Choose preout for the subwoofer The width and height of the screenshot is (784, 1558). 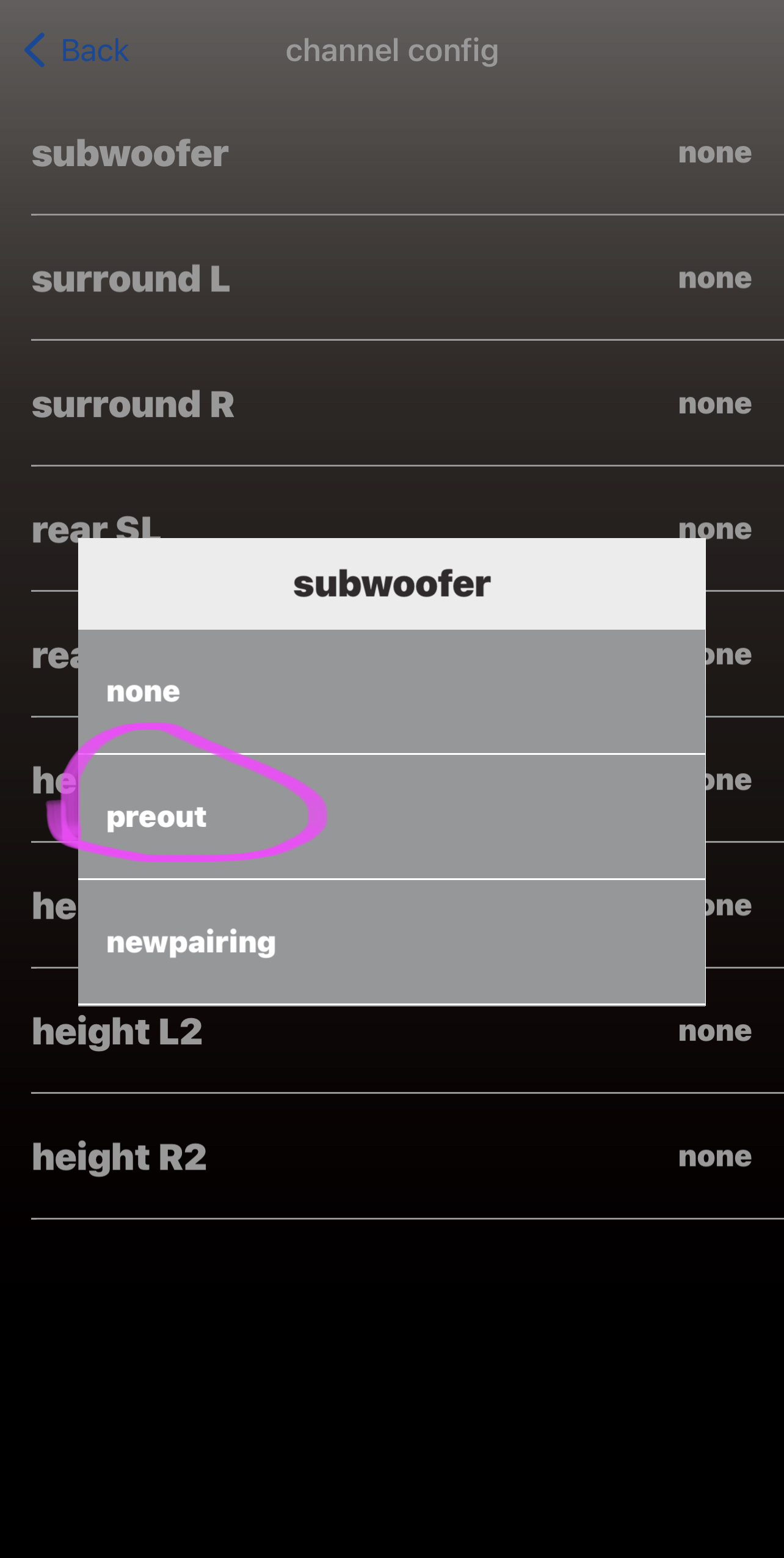pos(391,817)
